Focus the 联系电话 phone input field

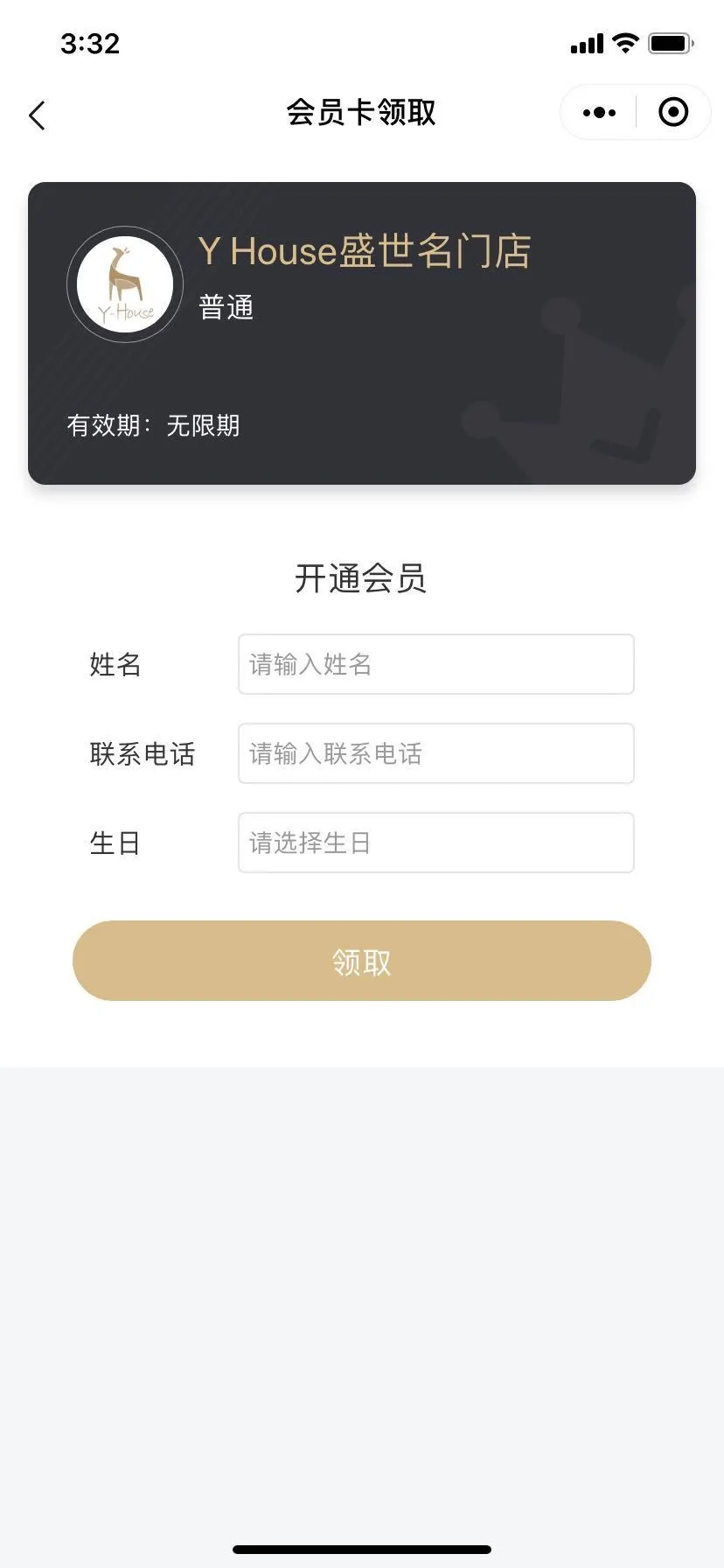[436, 753]
